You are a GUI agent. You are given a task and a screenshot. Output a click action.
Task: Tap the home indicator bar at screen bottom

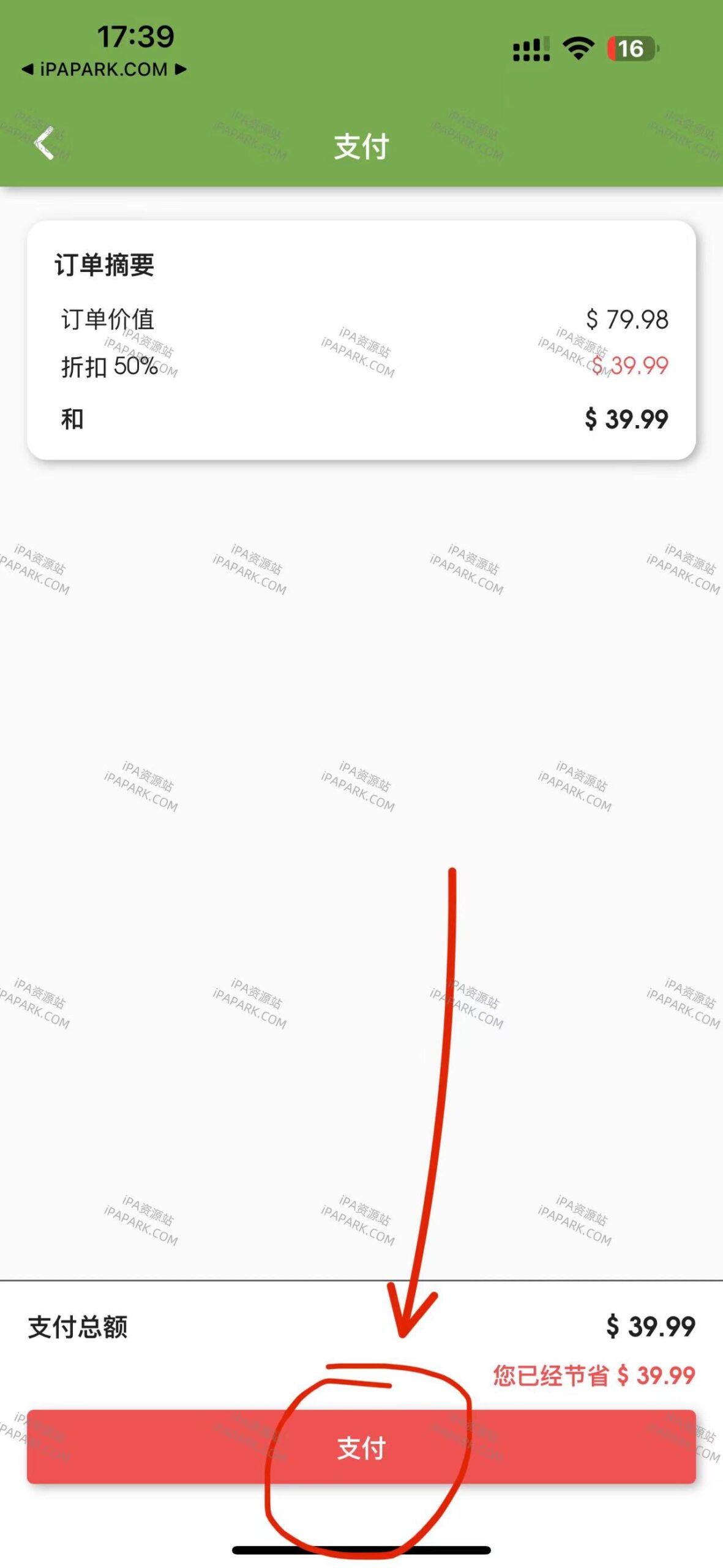(x=361, y=1546)
